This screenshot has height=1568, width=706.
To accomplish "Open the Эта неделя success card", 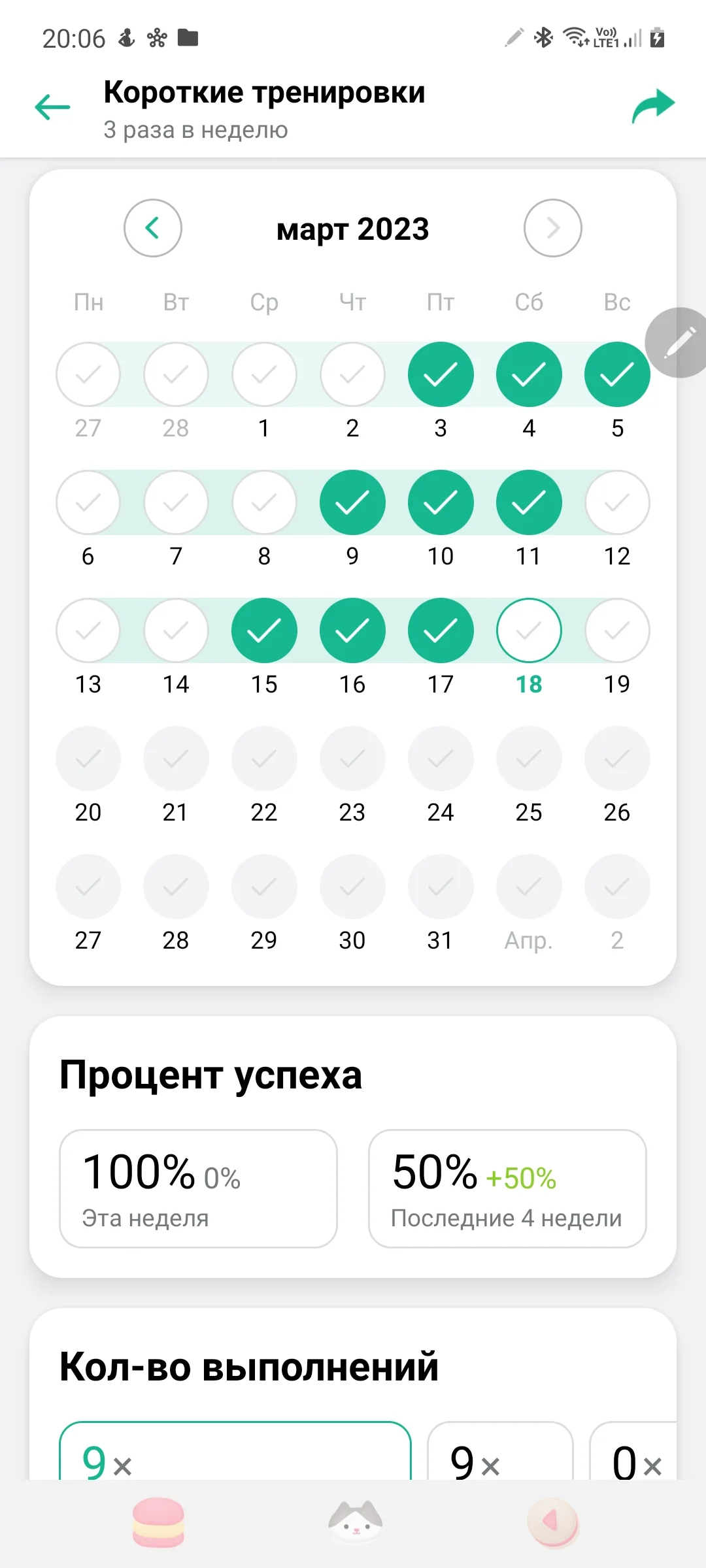I will click(x=198, y=1188).
